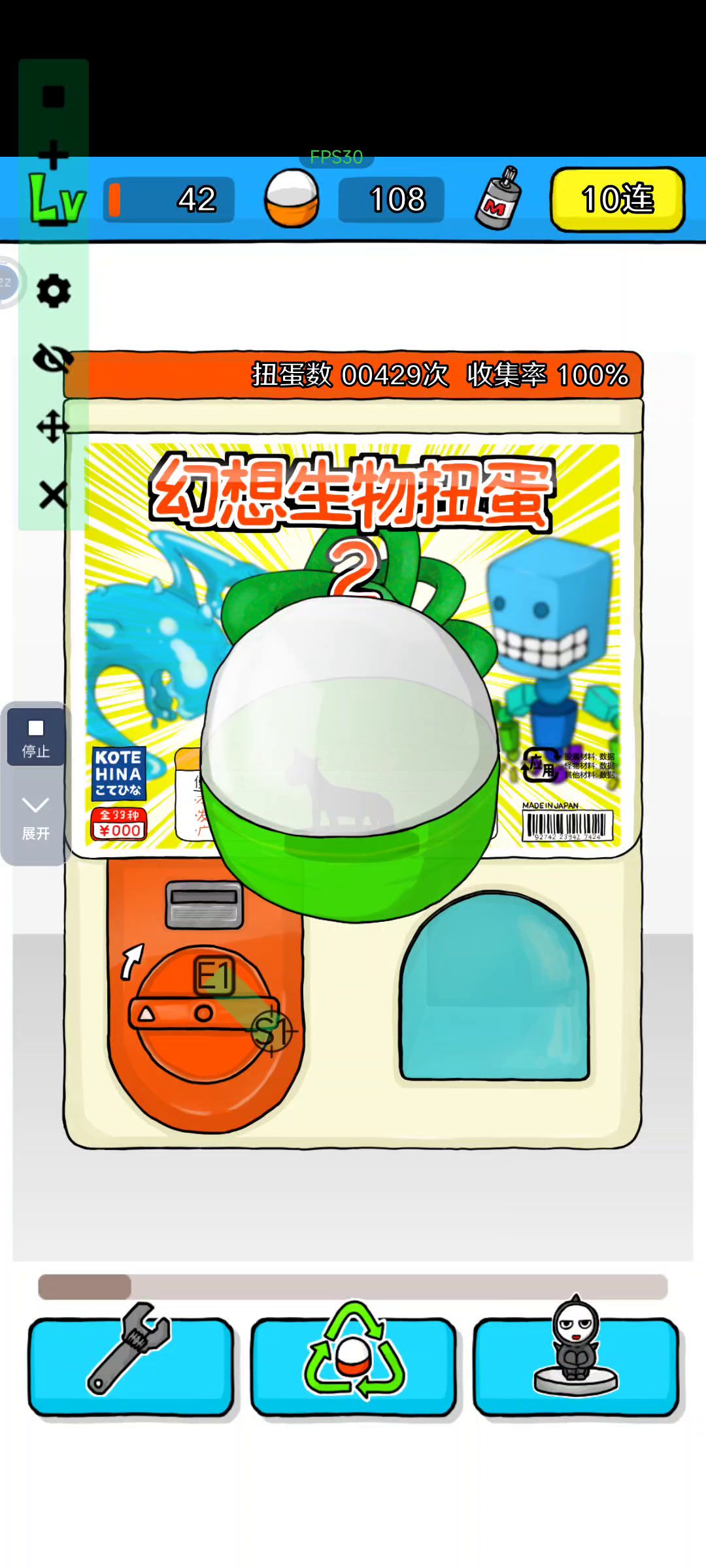Close the overlay toolbar with X
This screenshot has height=1568, width=706.
[x=54, y=495]
